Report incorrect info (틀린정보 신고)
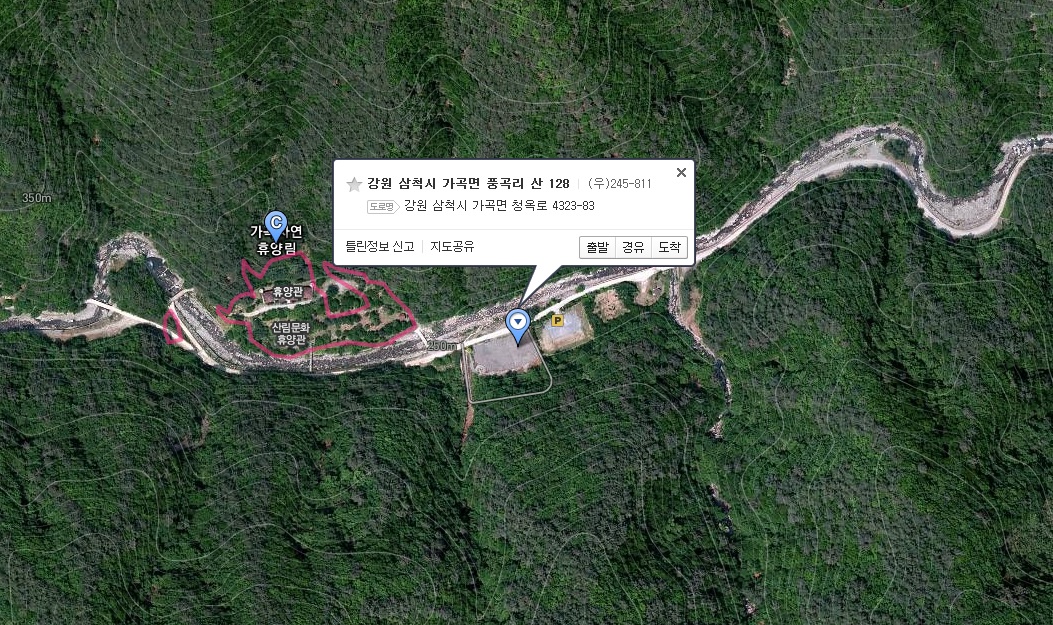This screenshot has height=625, width=1053. [x=380, y=247]
